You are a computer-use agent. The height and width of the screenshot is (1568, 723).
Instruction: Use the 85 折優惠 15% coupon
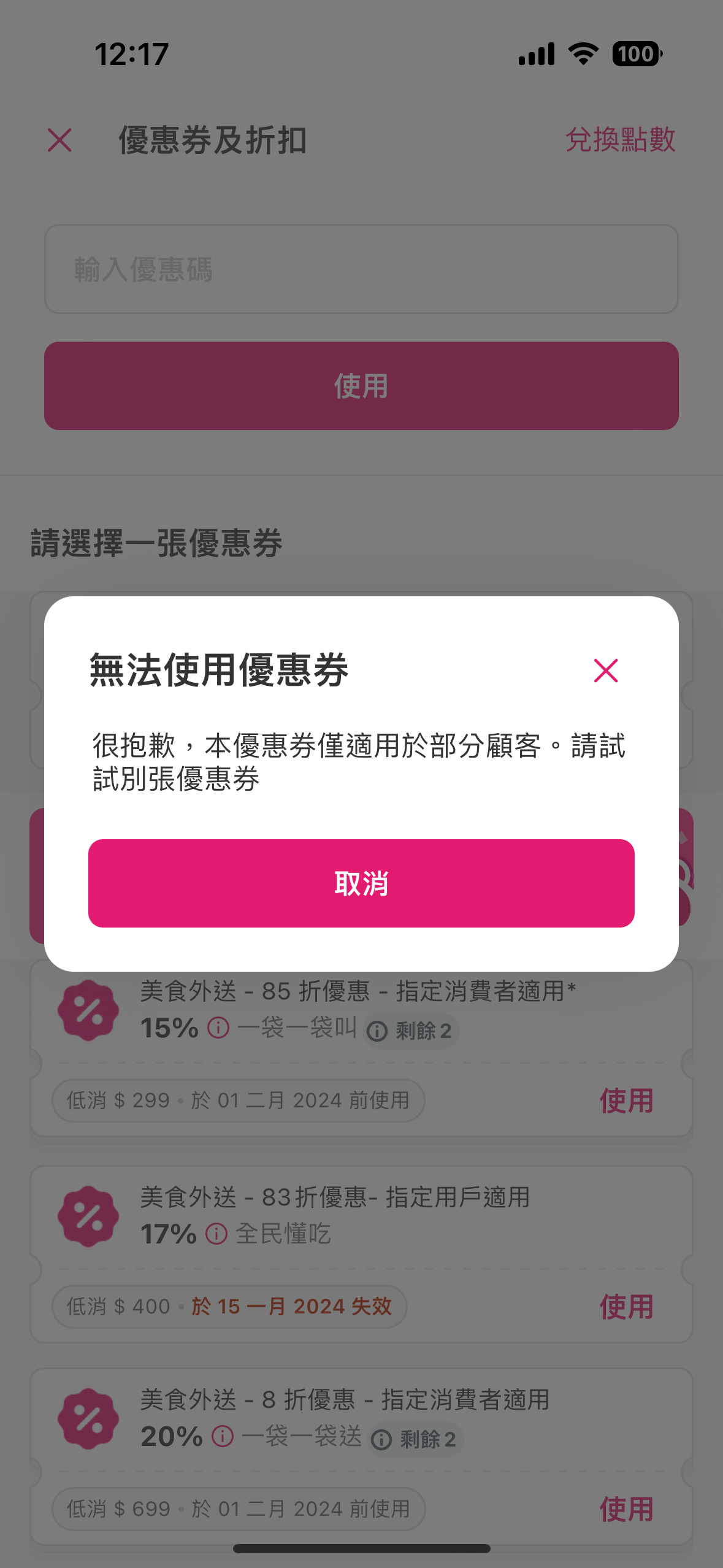click(626, 1101)
